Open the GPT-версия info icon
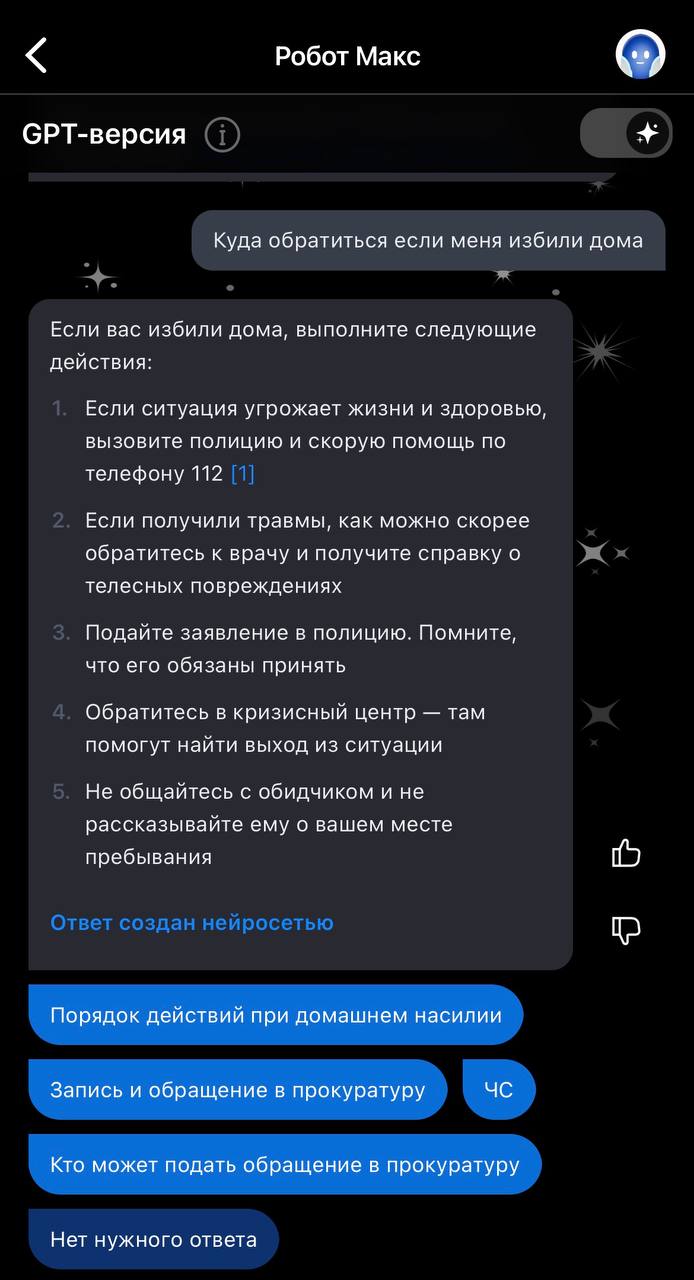Screen dimensions: 694x1280 coord(222,134)
